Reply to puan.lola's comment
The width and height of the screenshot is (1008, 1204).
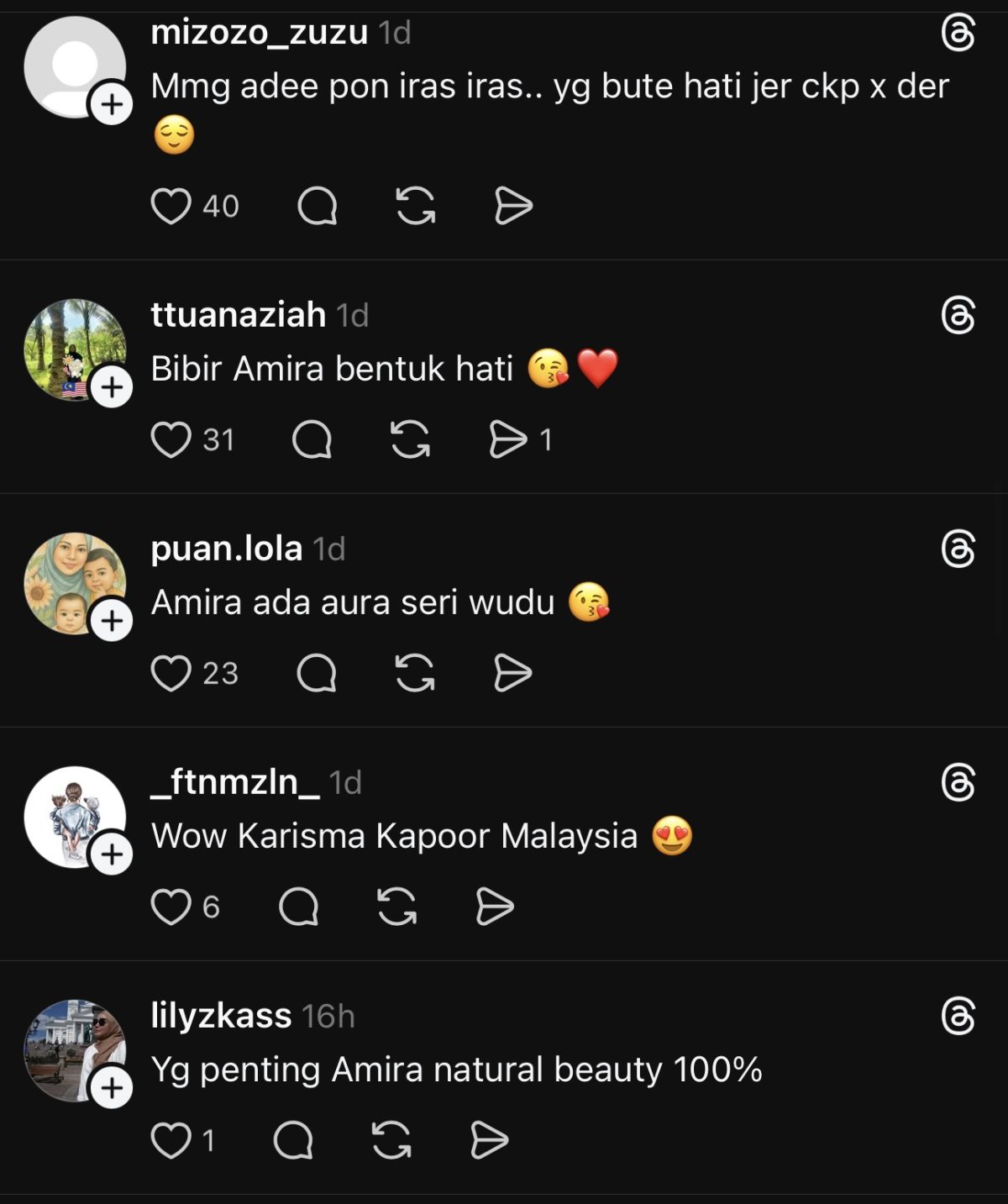click(317, 673)
